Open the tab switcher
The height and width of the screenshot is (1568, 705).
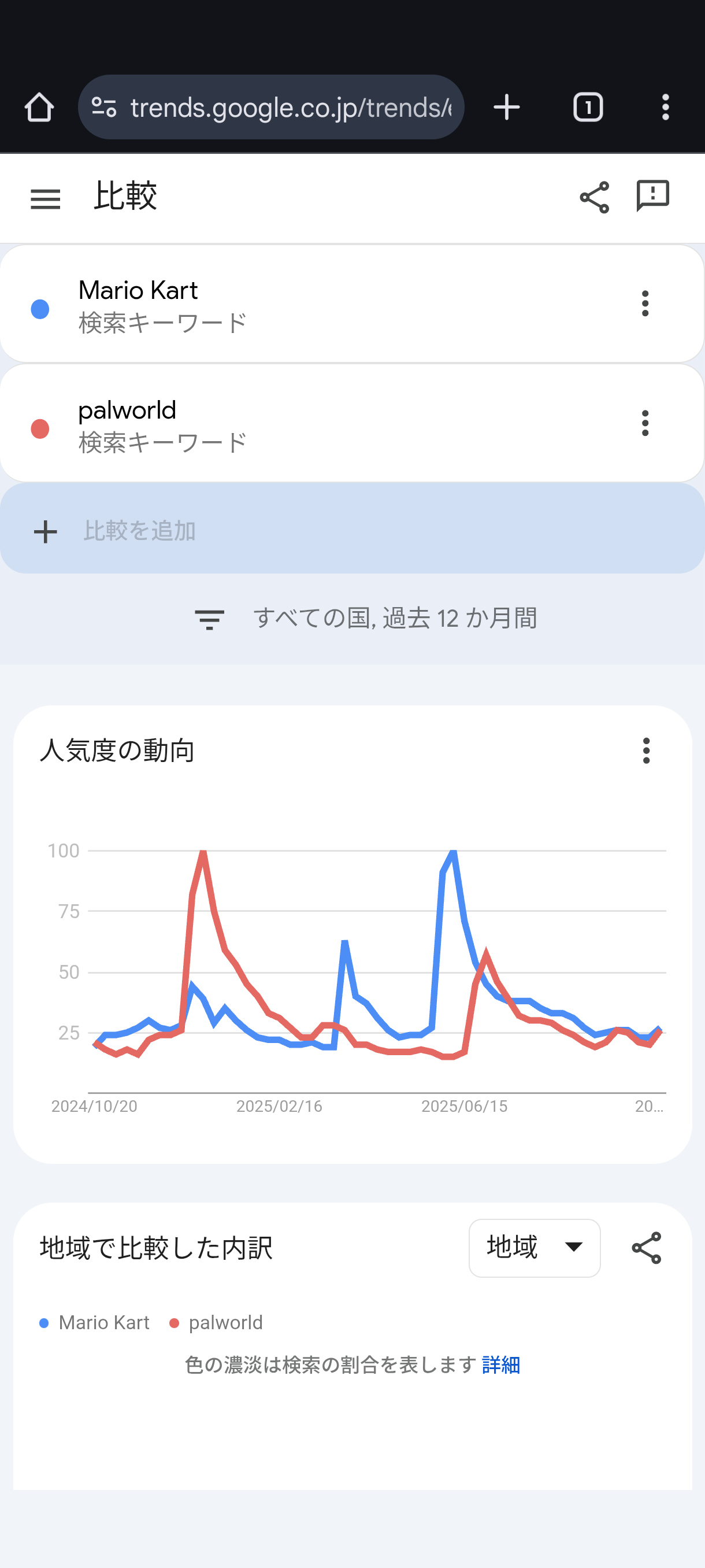(x=588, y=108)
